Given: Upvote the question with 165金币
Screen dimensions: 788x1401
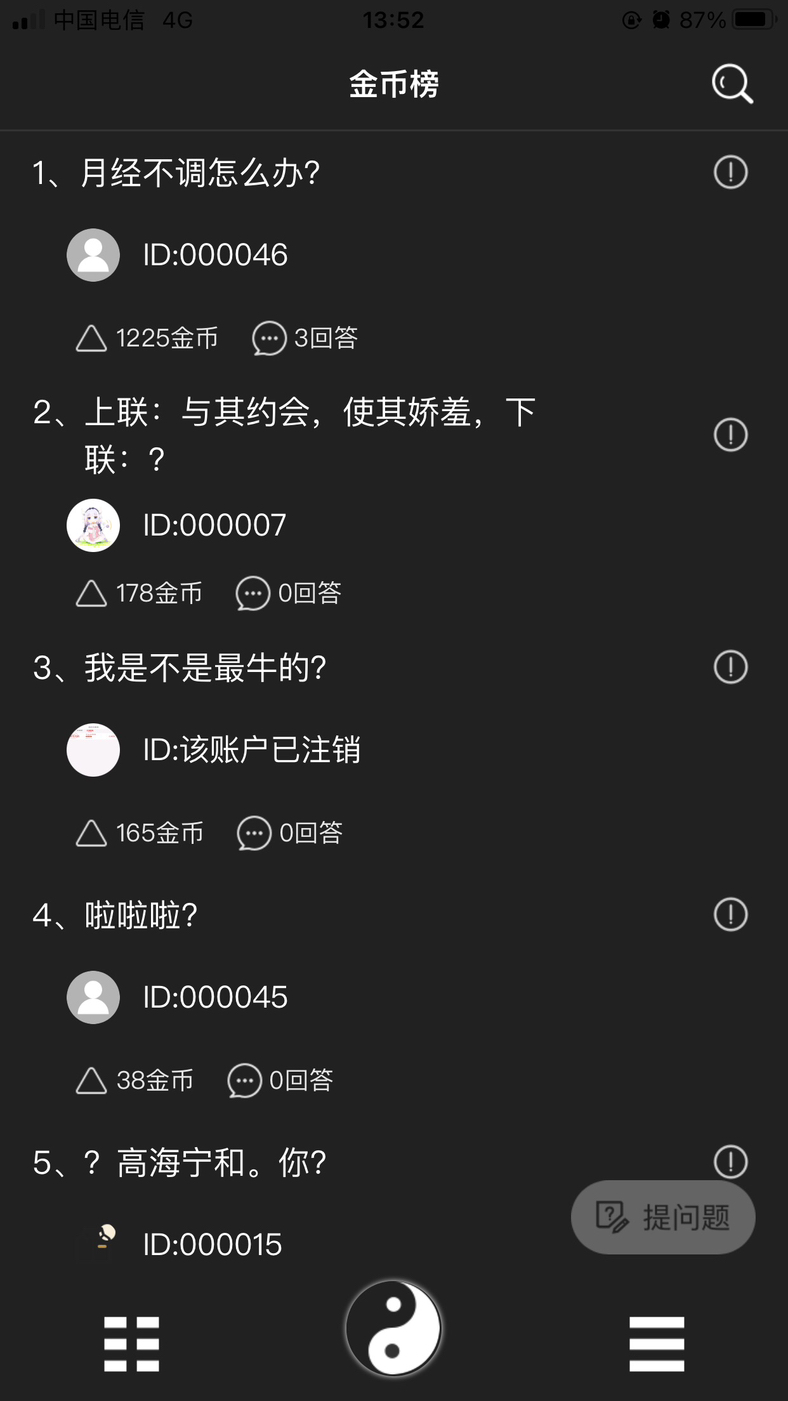Looking at the screenshot, I should (92, 833).
